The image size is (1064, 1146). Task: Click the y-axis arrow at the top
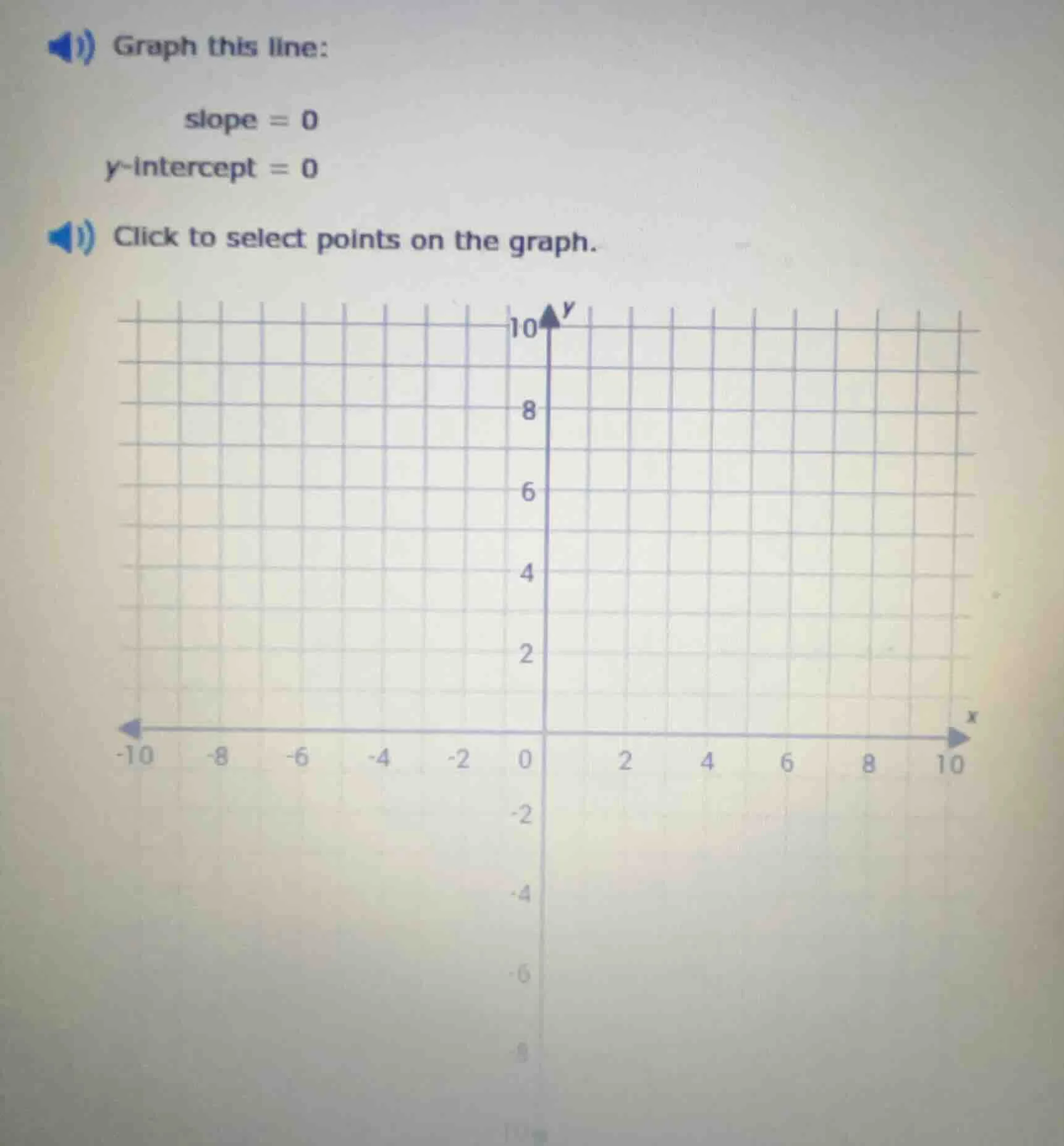(x=549, y=315)
